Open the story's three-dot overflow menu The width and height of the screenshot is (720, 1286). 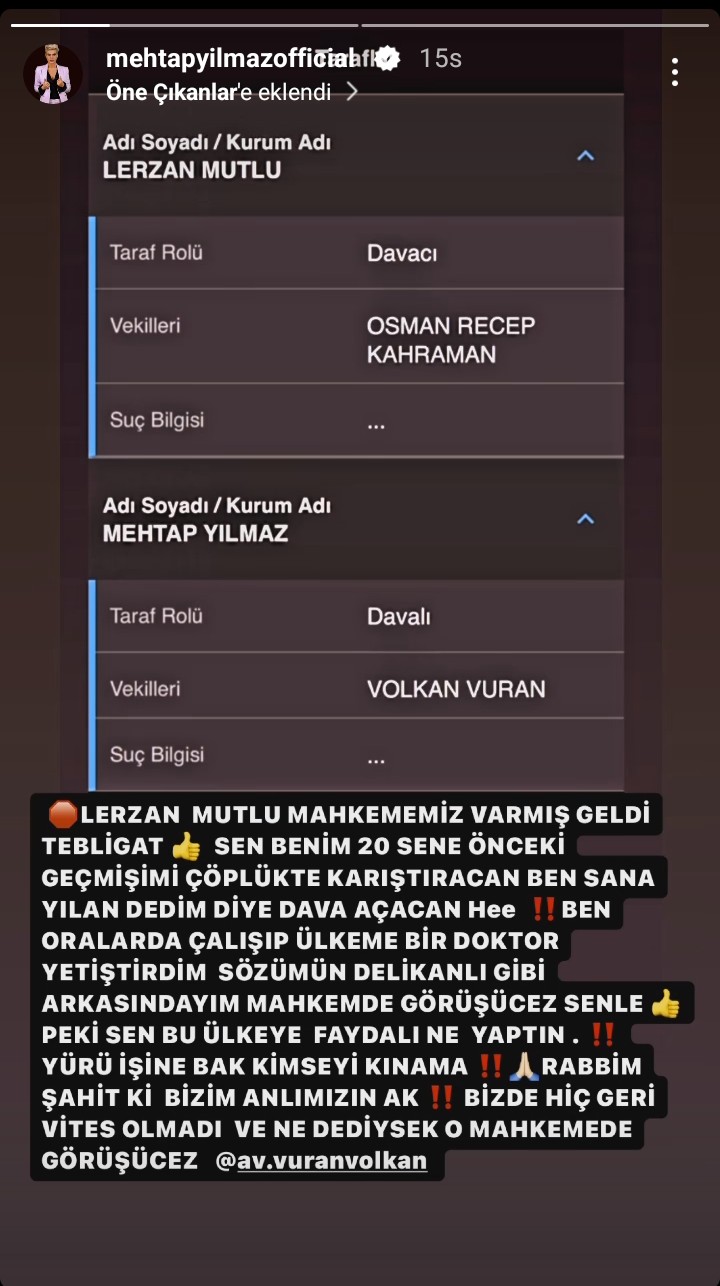click(x=676, y=72)
